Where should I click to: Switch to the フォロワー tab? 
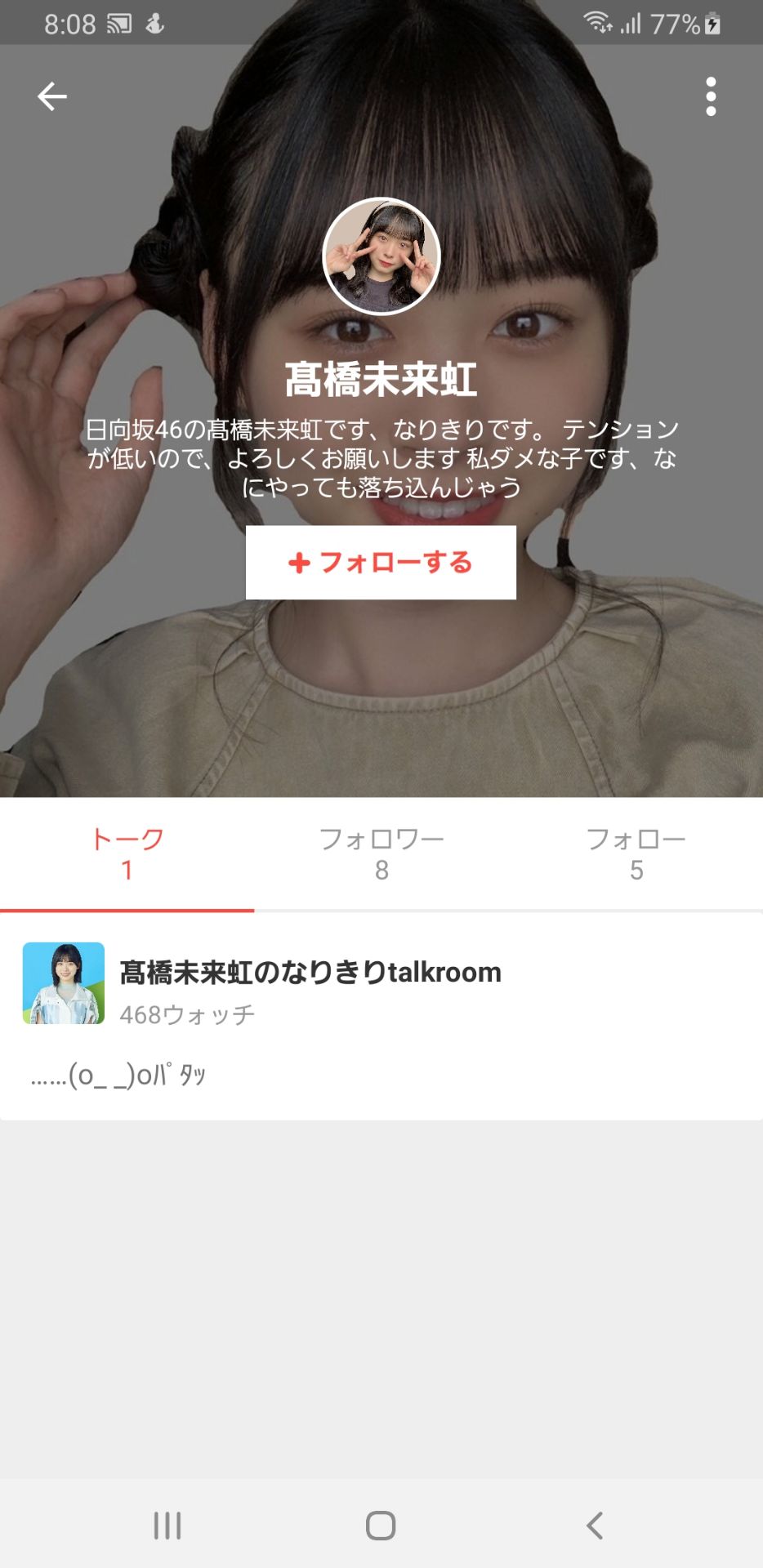(381, 853)
